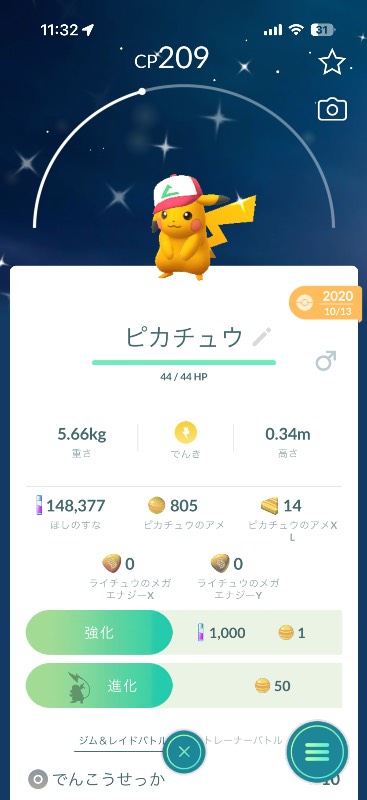Tap the 強化 power up button
367x800 pixels.
click(99, 633)
